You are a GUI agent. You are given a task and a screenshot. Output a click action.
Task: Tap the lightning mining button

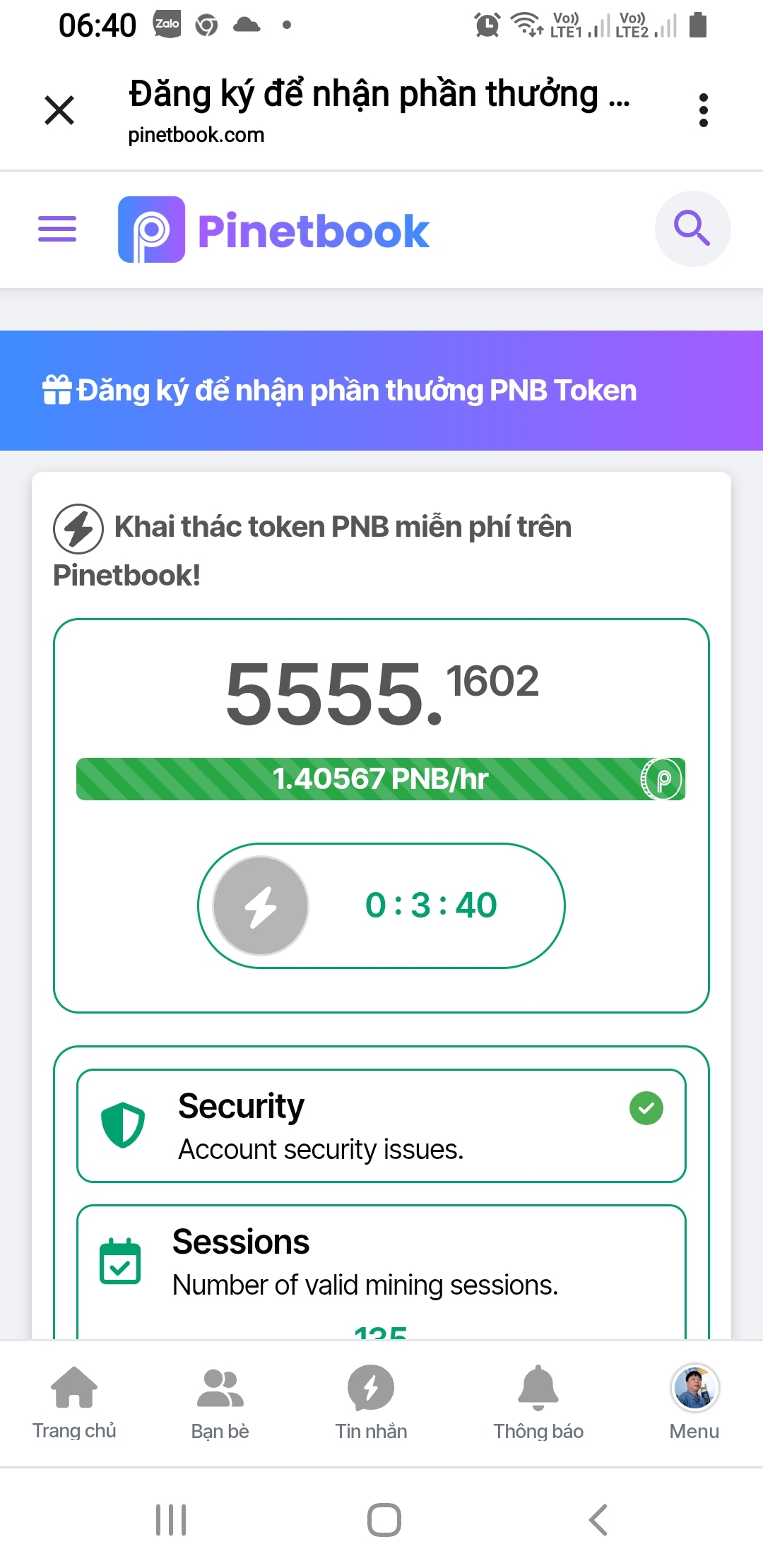261,905
